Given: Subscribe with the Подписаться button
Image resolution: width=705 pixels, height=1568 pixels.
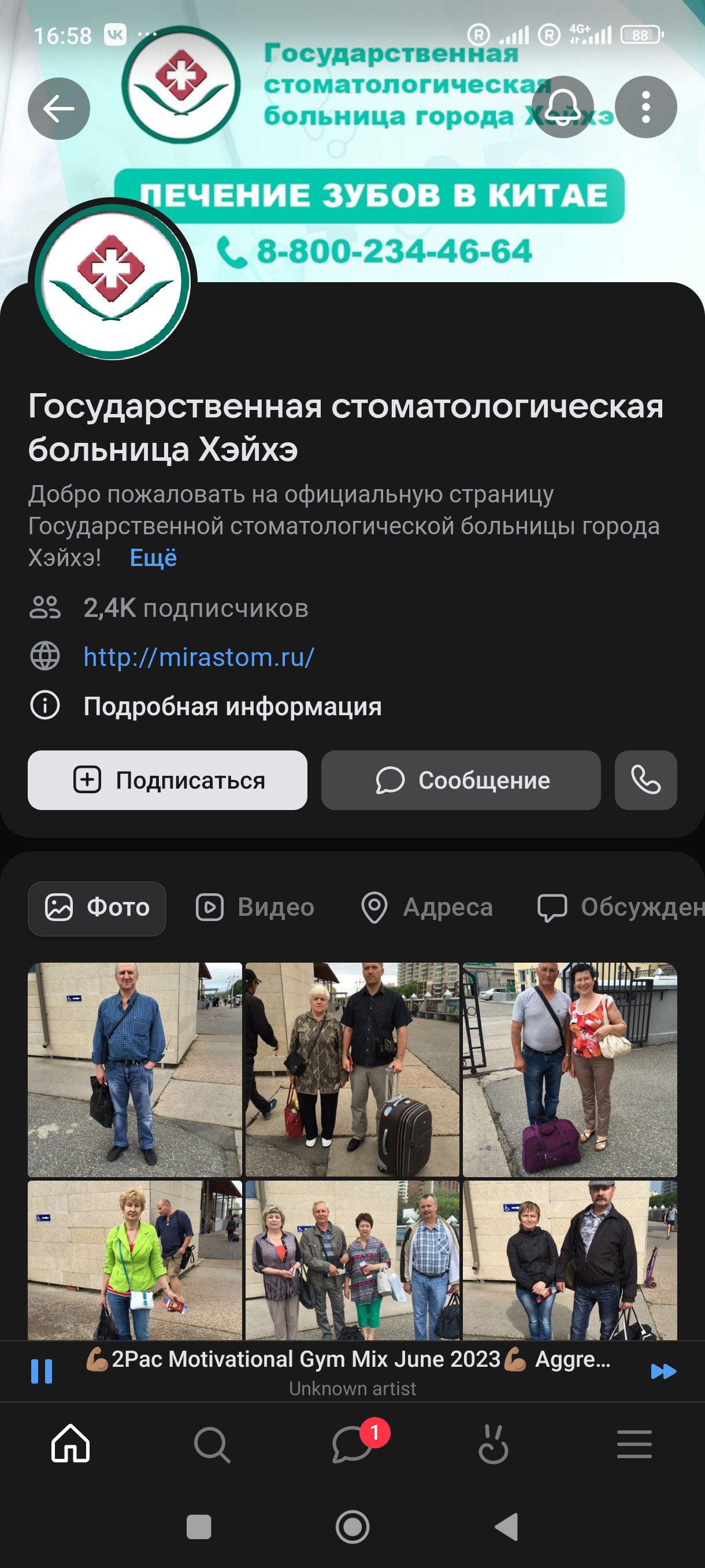Looking at the screenshot, I should click(167, 780).
